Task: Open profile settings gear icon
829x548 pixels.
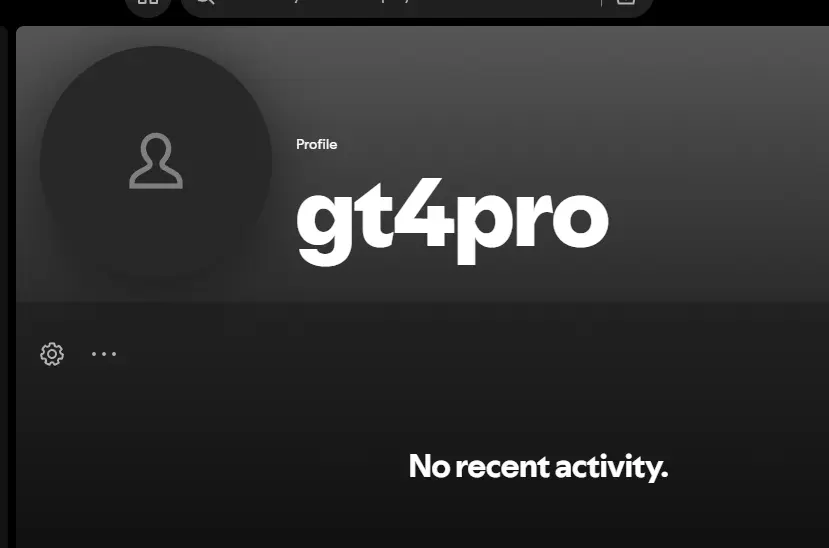Action: [x=52, y=354]
